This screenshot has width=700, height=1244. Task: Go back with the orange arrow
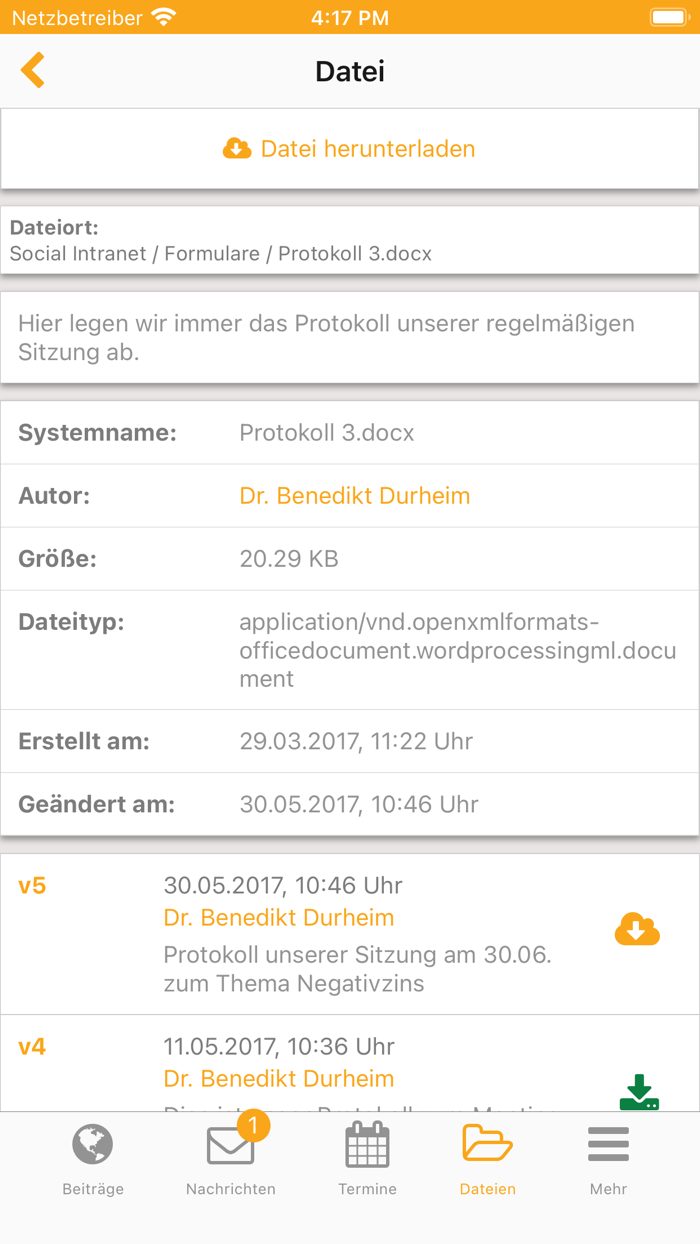point(33,71)
